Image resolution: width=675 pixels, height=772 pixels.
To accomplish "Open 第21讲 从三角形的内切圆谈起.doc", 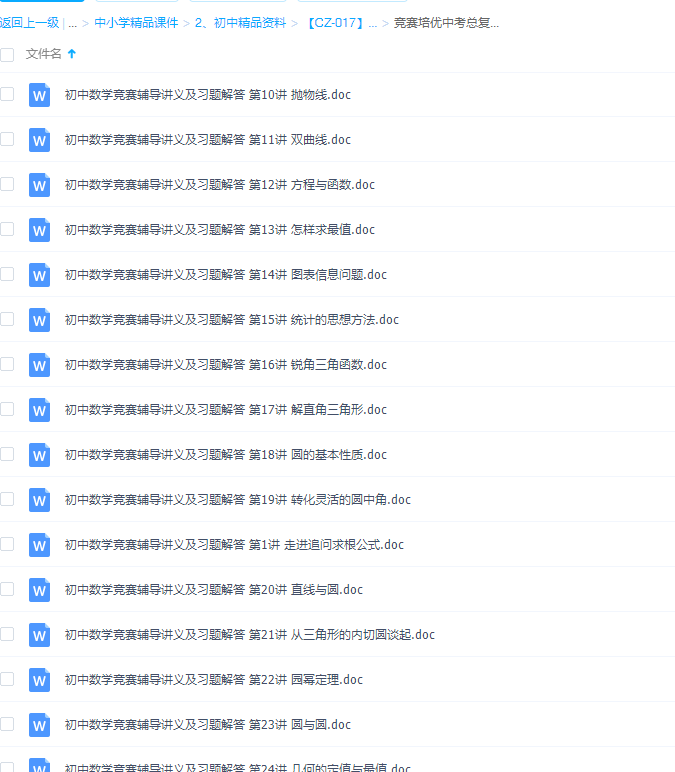I will 250,635.
